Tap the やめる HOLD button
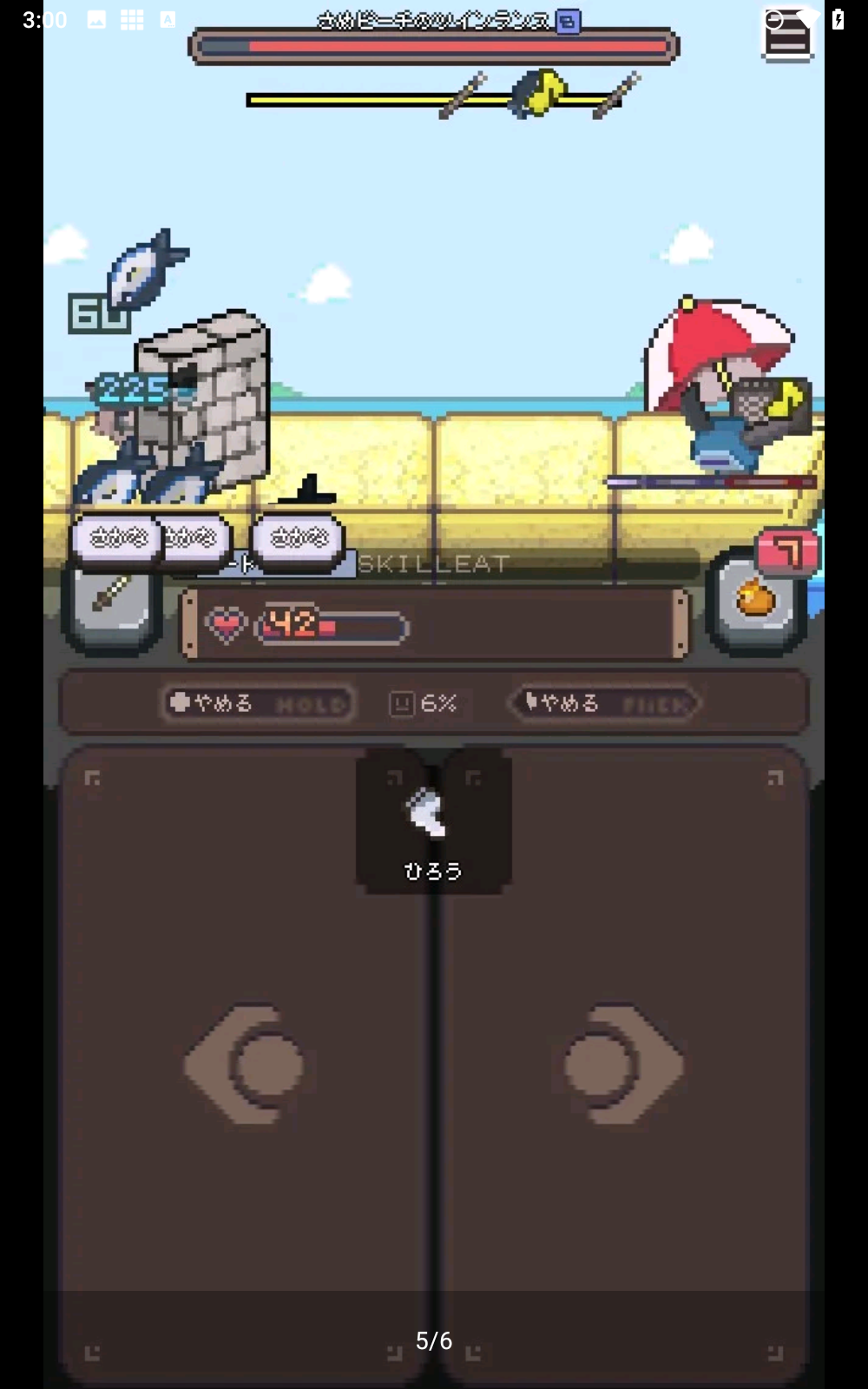The image size is (868, 1389). pos(258,703)
